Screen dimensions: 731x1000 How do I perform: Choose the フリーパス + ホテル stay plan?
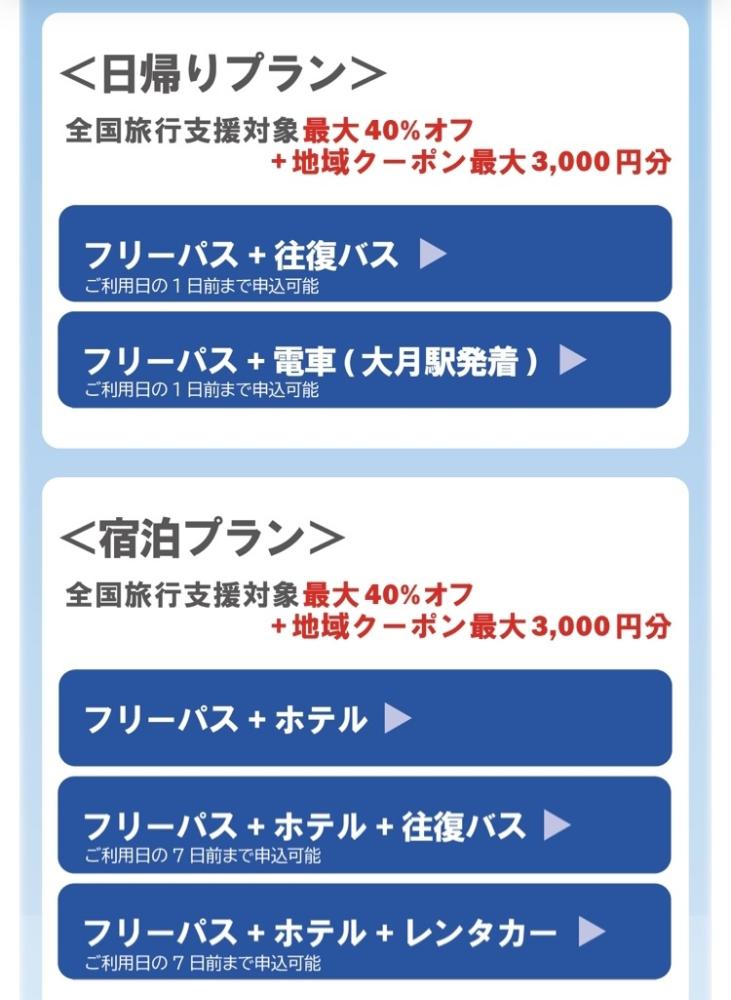364,718
